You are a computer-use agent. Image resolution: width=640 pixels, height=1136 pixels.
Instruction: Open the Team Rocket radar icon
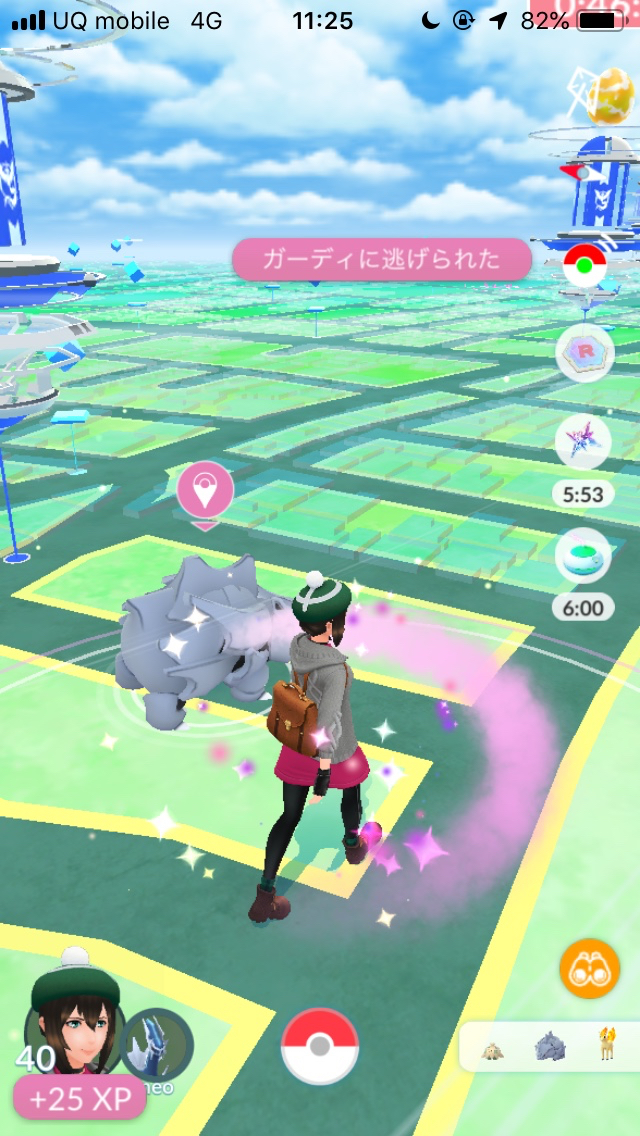coord(584,353)
